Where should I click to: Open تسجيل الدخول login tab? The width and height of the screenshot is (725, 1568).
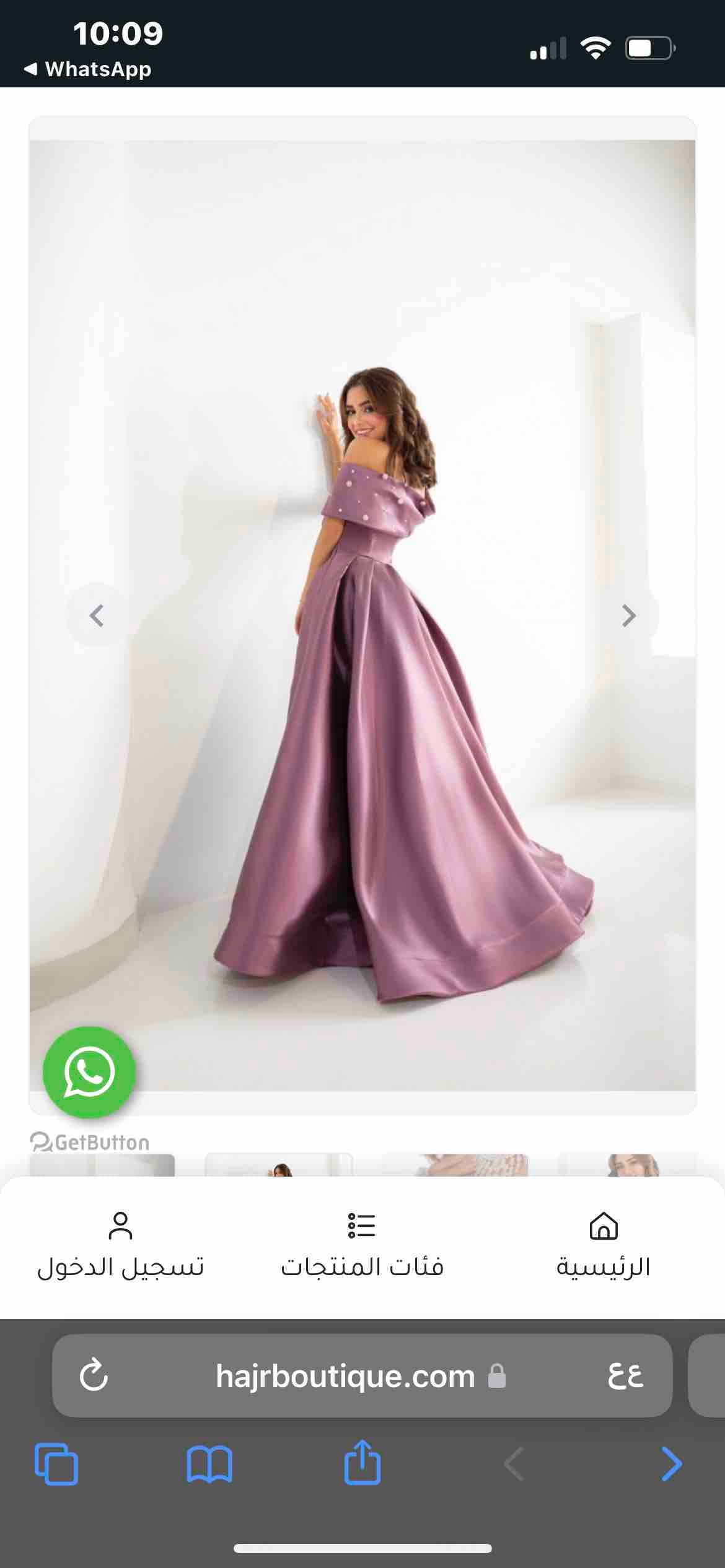click(x=120, y=1246)
